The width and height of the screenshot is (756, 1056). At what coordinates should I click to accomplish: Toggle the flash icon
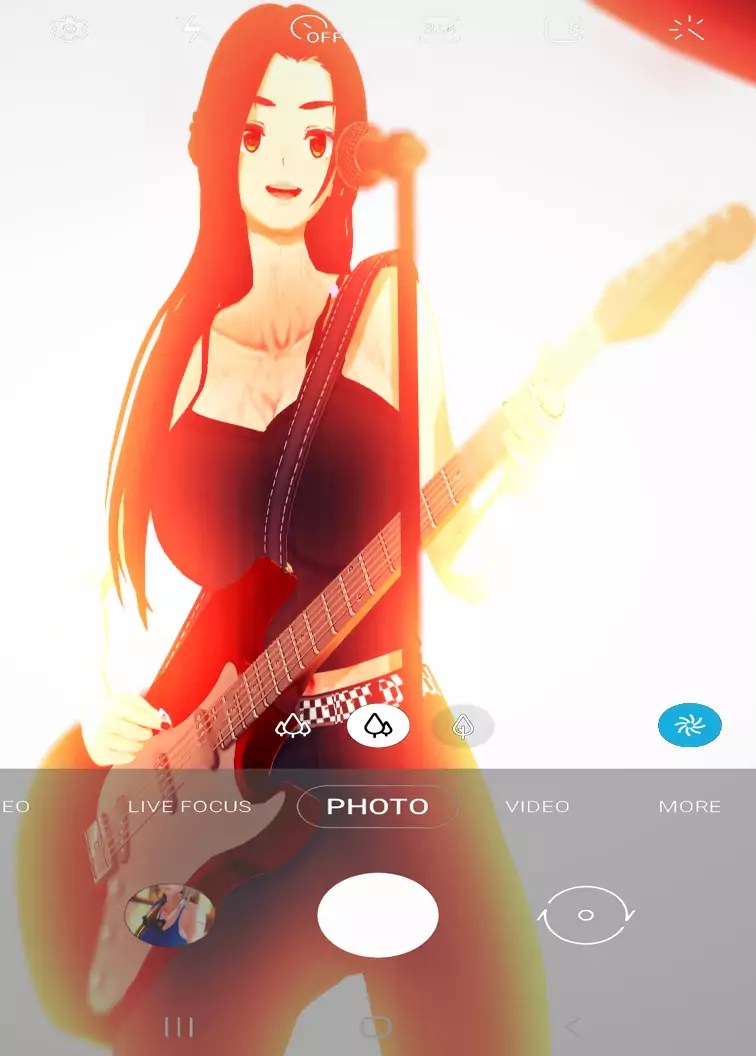coord(192,30)
